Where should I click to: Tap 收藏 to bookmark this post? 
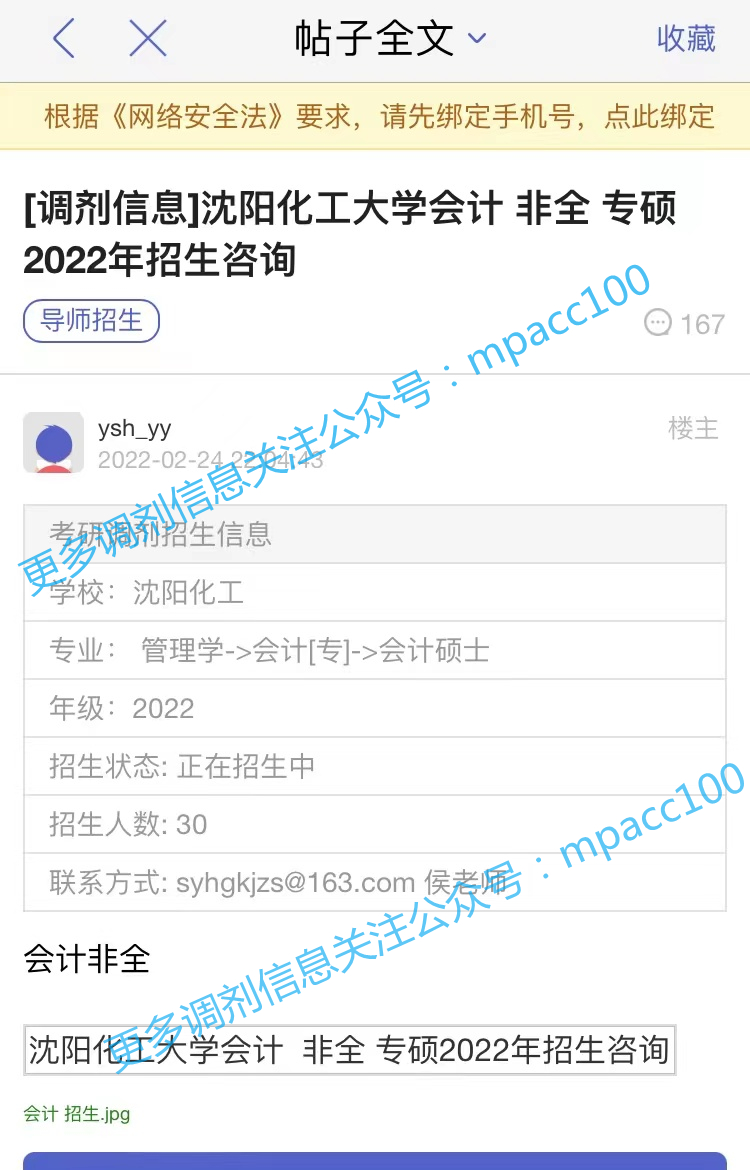coord(686,39)
